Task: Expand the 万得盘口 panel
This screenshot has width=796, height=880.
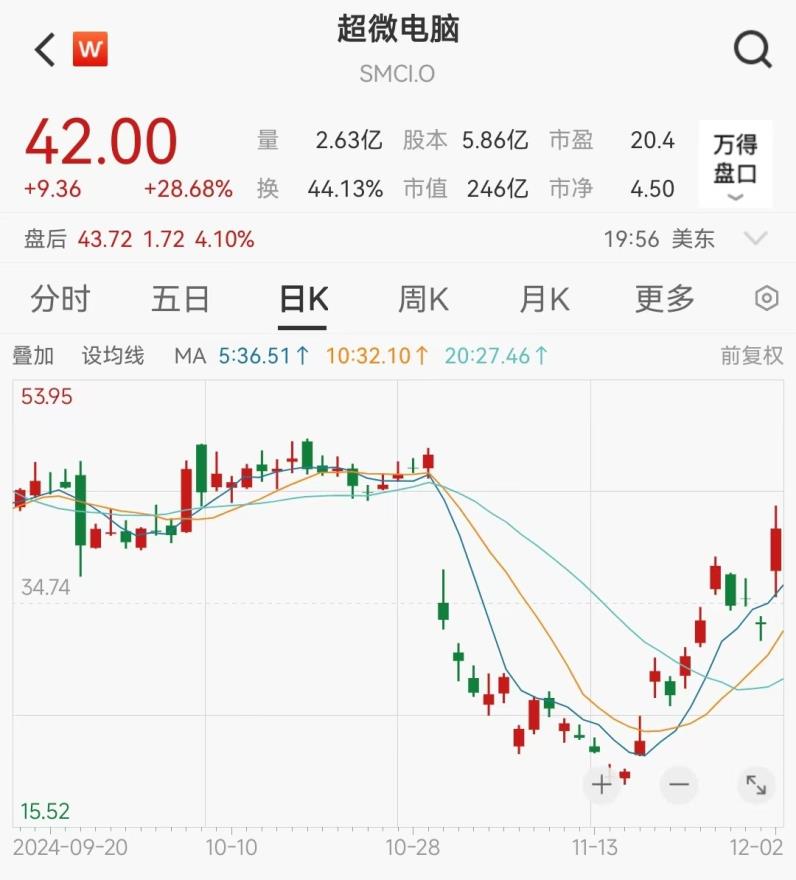Action: pyautogui.click(x=736, y=163)
